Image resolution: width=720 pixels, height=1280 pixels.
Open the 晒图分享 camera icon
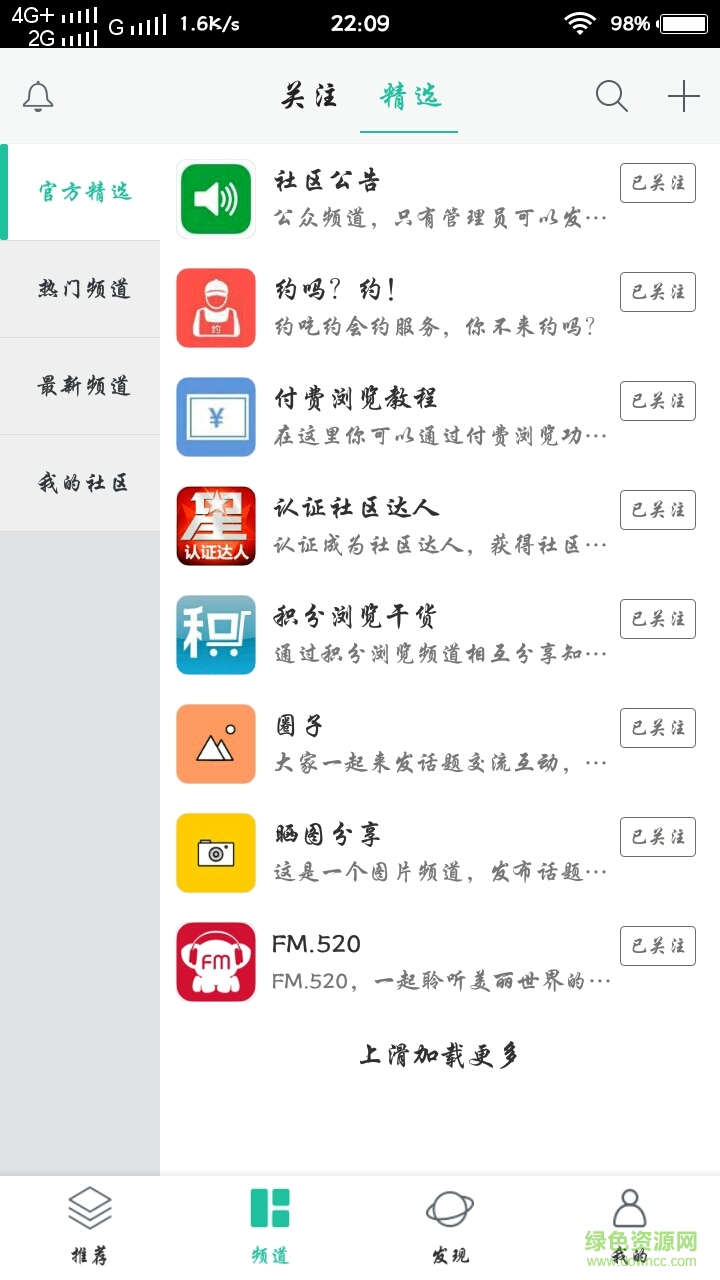coord(216,853)
